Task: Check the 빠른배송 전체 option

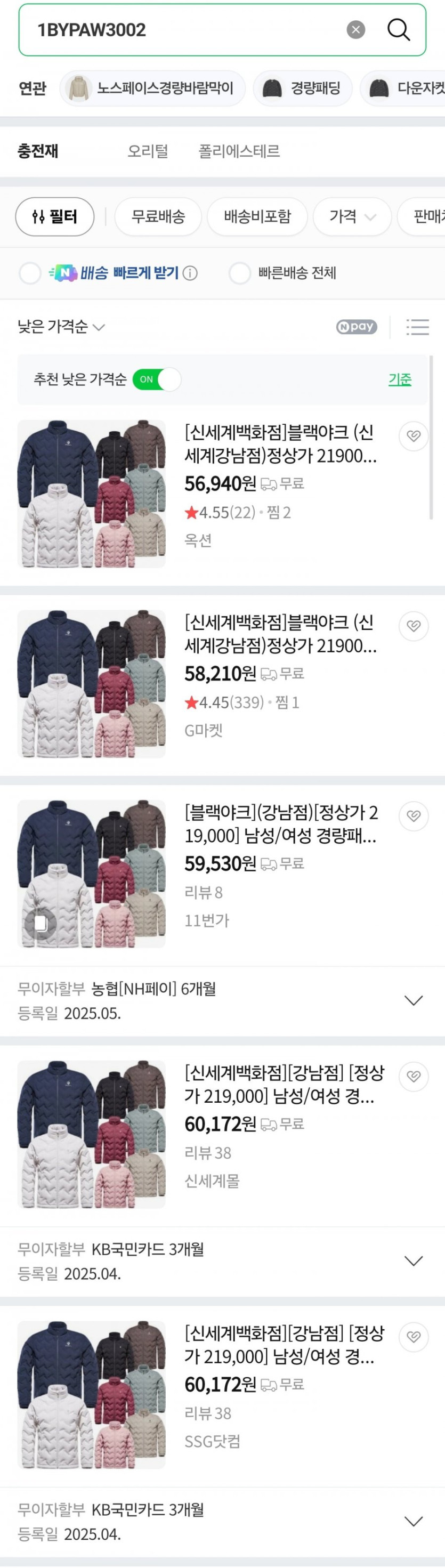Action: [x=240, y=273]
